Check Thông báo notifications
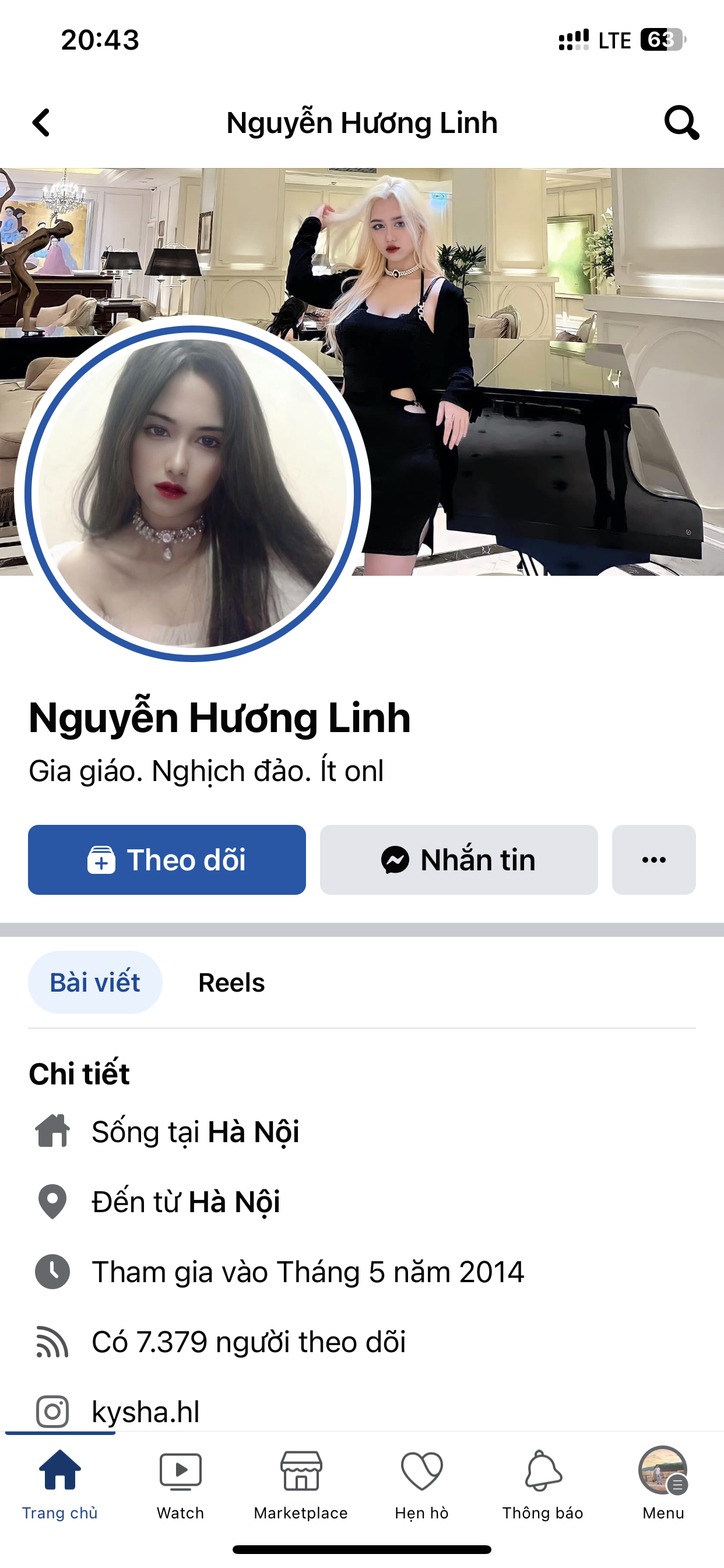This screenshot has height=1568, width=724. [x=543, y=1483]
